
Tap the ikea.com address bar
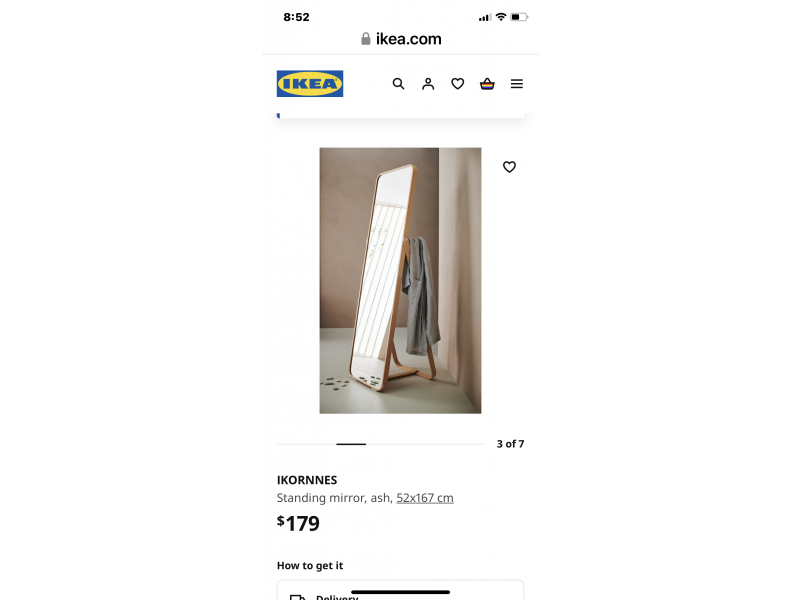pyautogui.click(x=400, y=39)
